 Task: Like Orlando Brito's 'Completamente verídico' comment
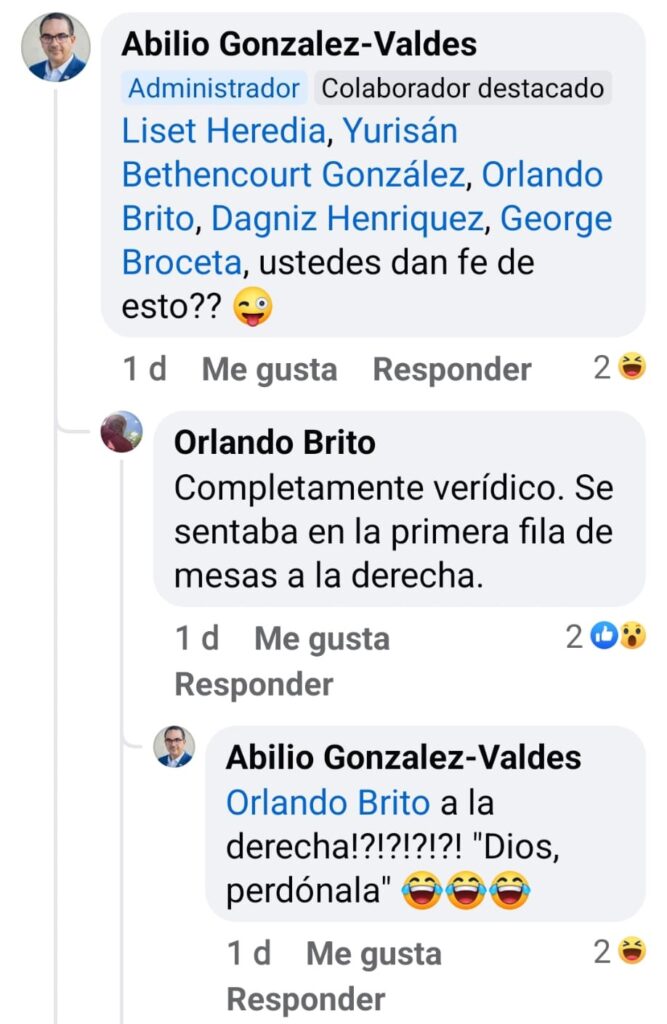(x=321, y=639)
